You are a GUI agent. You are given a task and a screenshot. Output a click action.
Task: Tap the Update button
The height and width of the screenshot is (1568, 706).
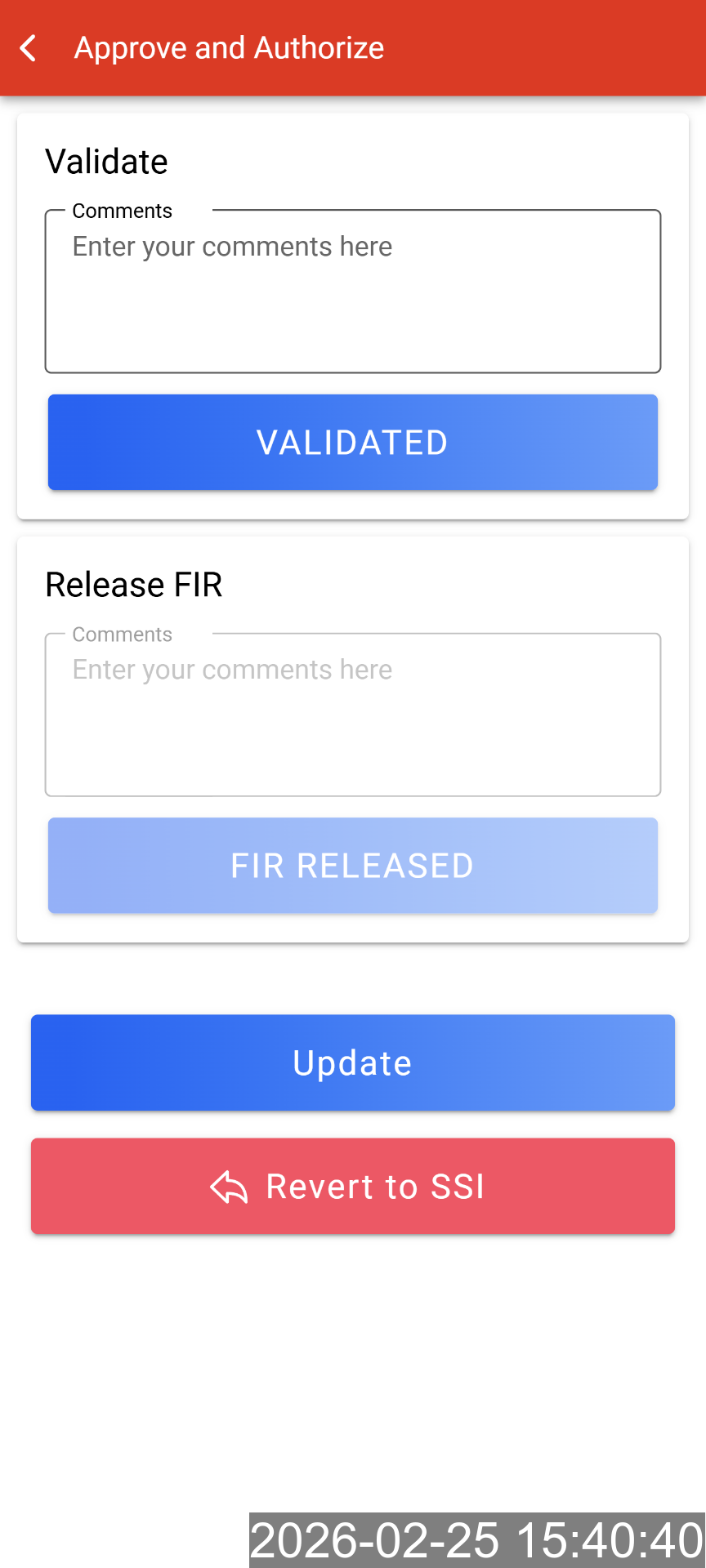tap(353, 1062)
